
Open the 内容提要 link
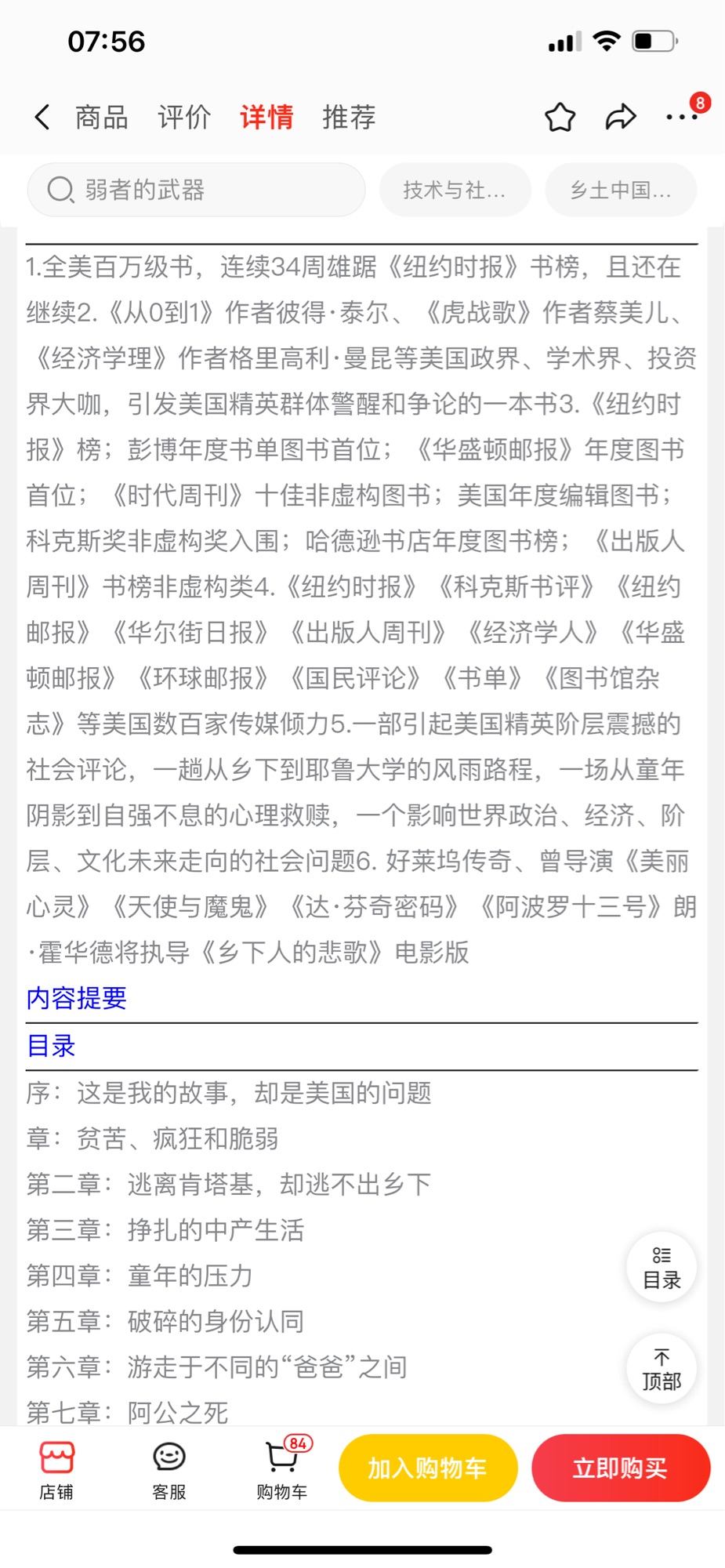(76, 998)
